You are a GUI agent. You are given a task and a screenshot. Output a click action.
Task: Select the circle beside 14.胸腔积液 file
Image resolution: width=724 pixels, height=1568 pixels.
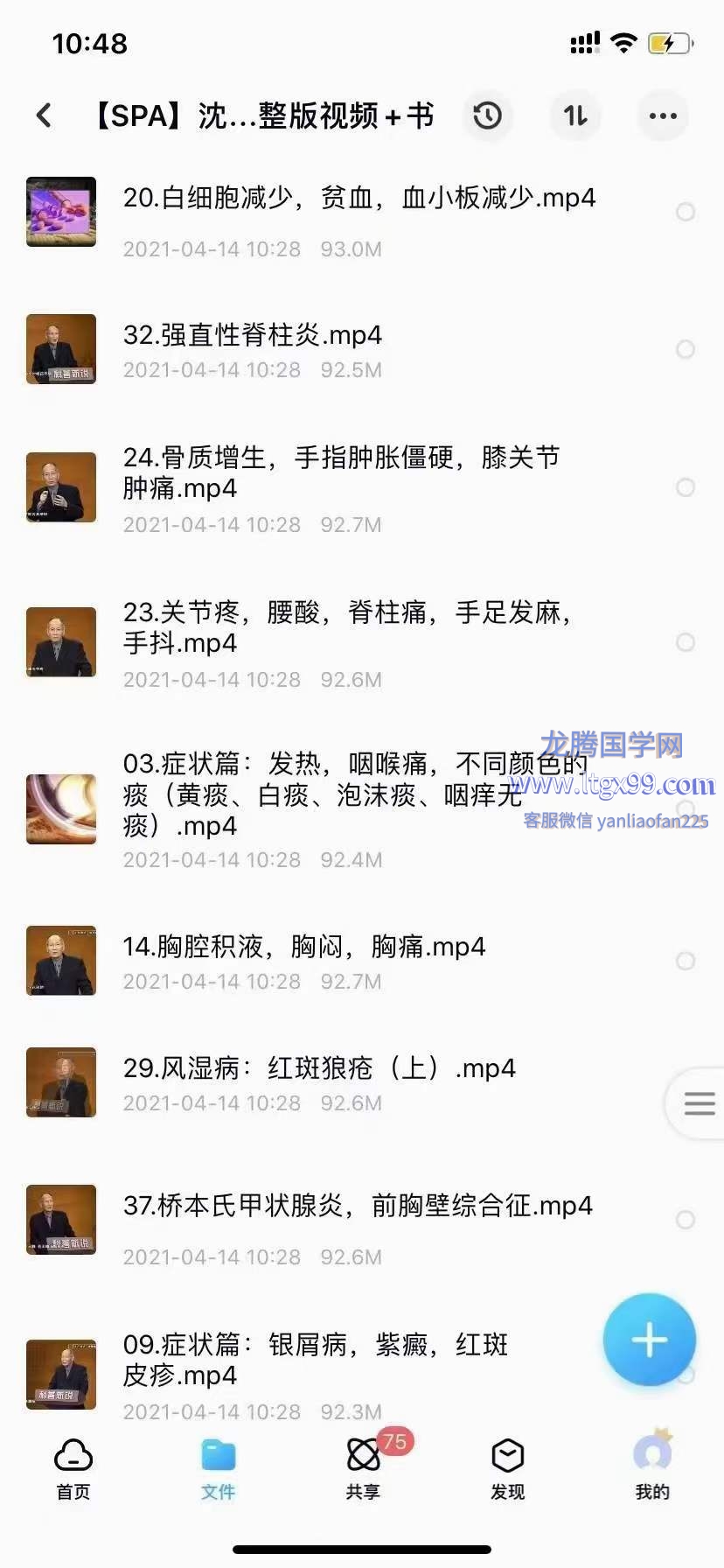point(686,962)
